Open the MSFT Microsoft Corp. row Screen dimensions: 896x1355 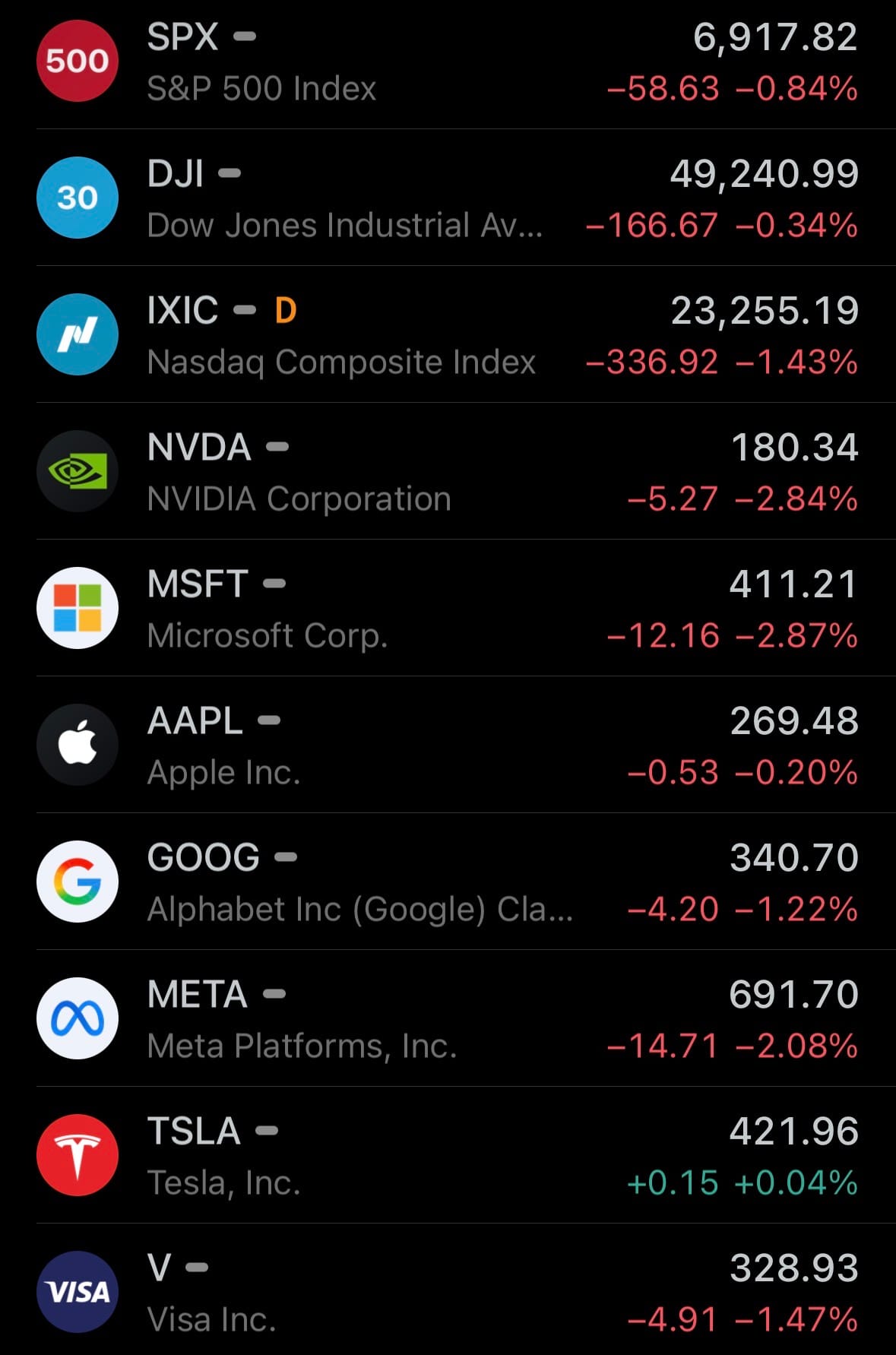[448, 609]
